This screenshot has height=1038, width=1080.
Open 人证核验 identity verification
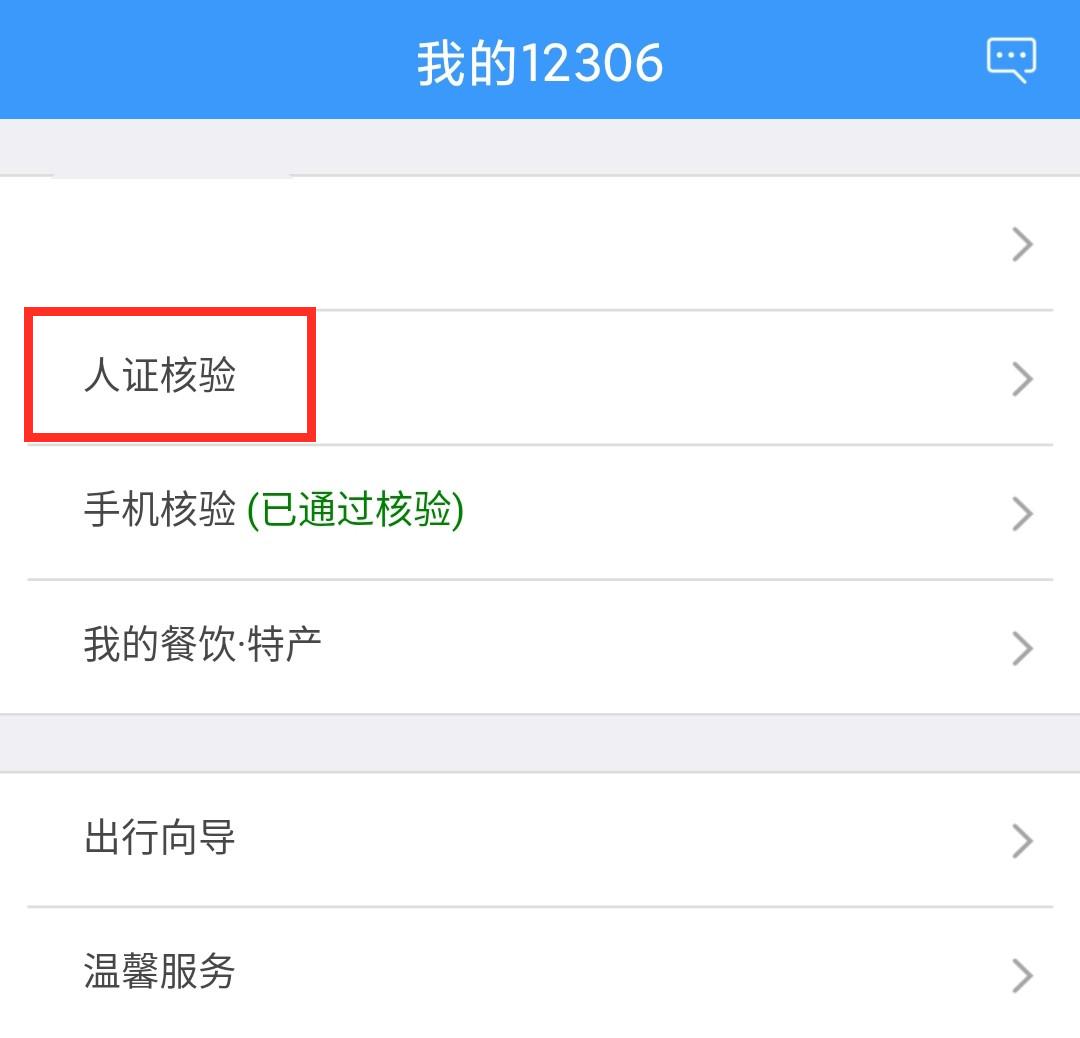click(x=540, y=377)
